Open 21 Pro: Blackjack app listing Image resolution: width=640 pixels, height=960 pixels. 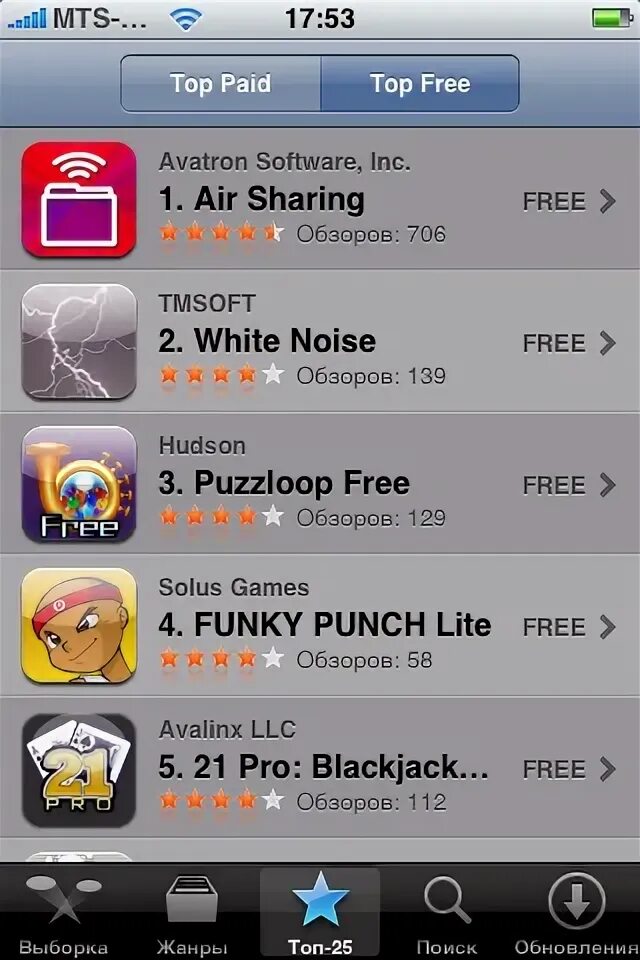(x=320, y=768)
